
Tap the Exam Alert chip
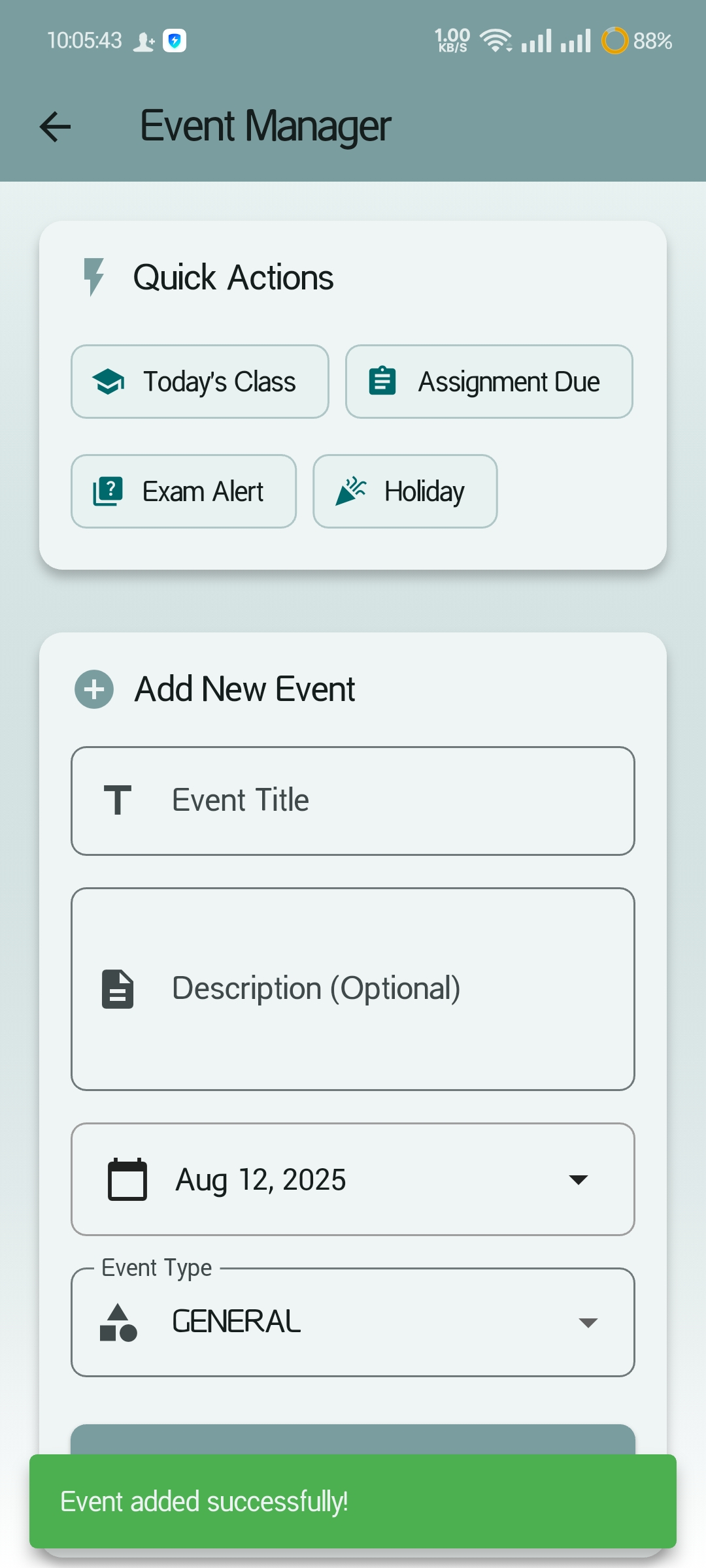(x=184, y=491)
